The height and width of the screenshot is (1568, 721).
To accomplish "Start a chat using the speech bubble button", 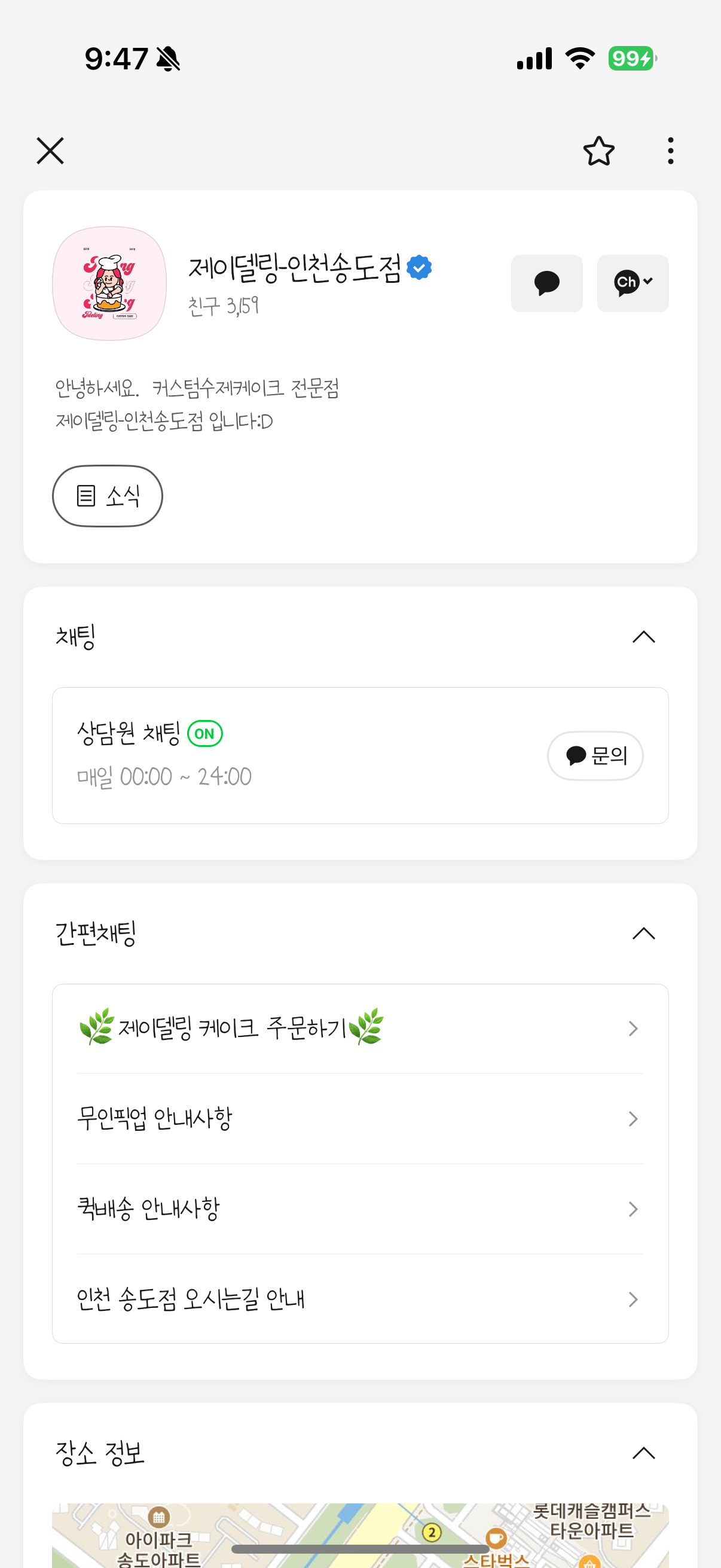I will click(546, 283).
